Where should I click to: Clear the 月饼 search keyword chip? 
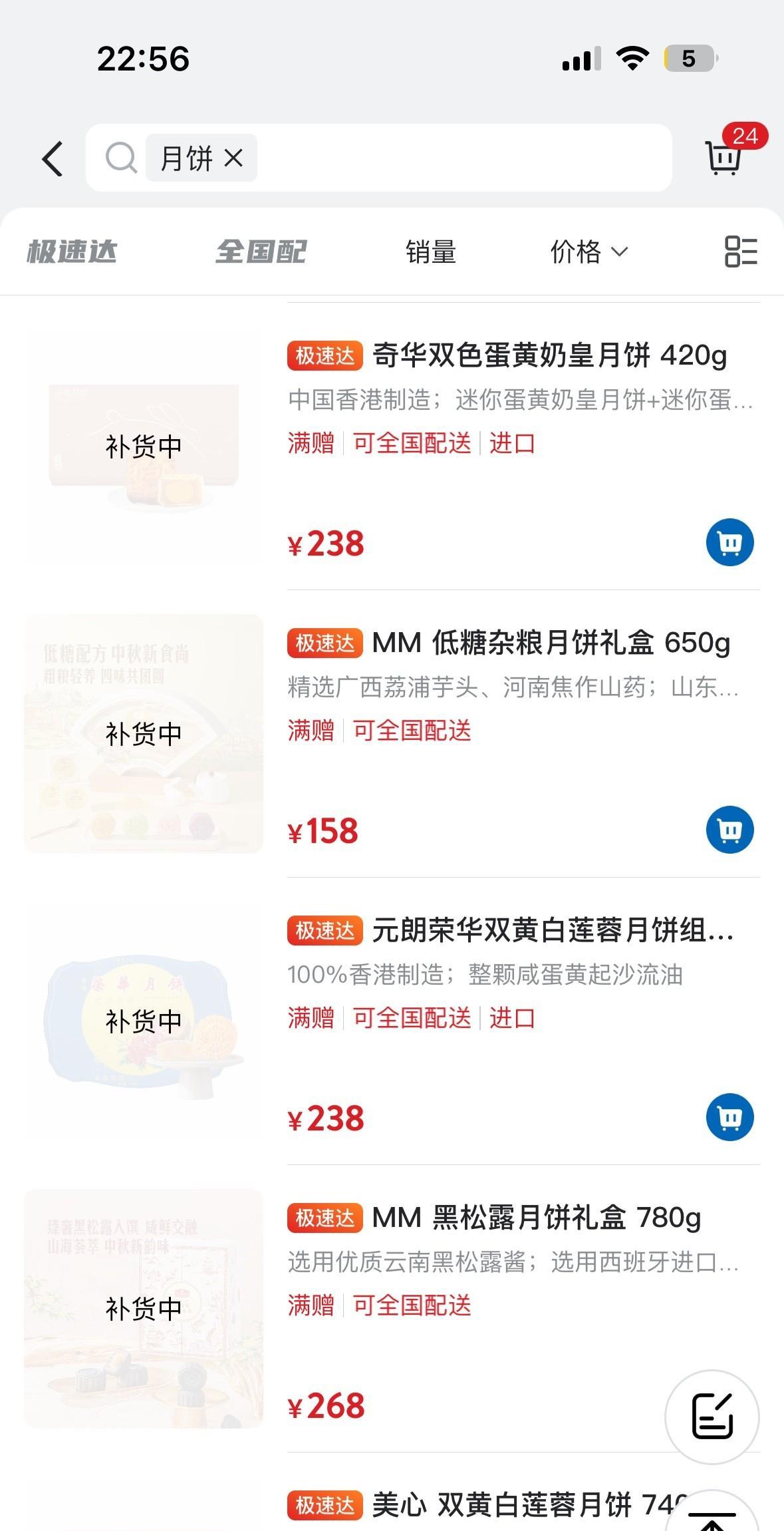233,158
